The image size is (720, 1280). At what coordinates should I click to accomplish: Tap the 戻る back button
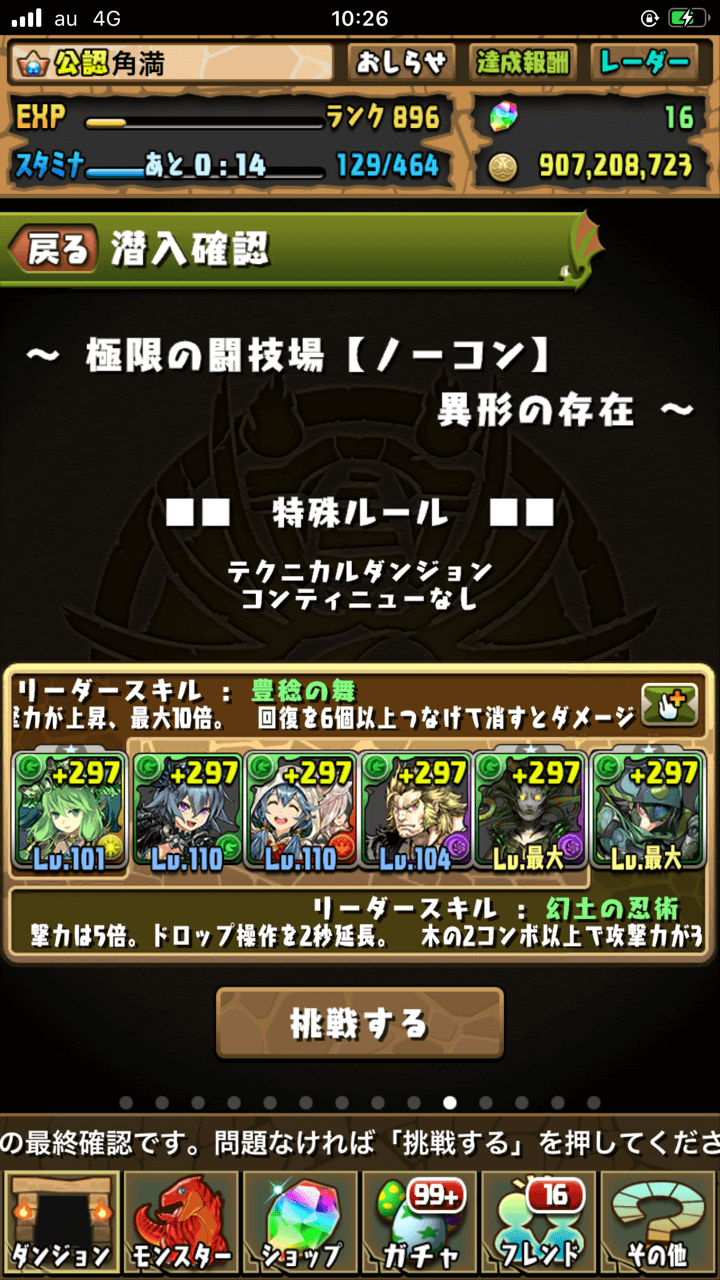tap(56, 249)
